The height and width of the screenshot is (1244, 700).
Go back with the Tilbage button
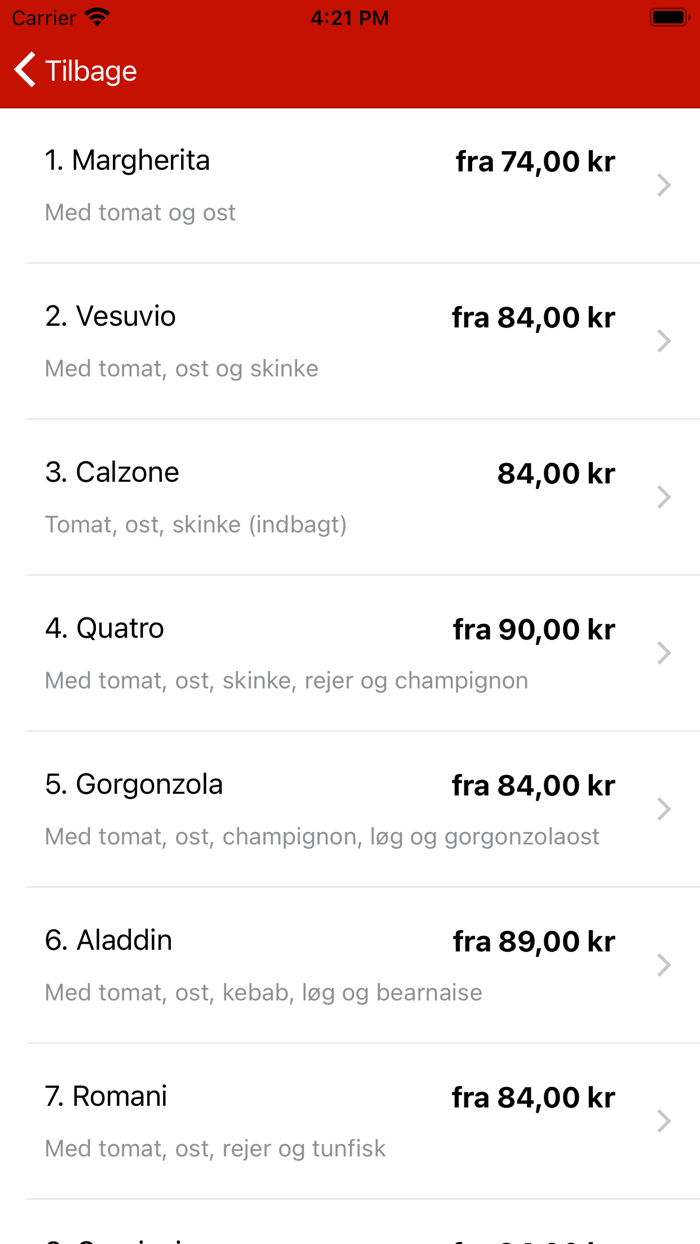(x=75, y=70)
